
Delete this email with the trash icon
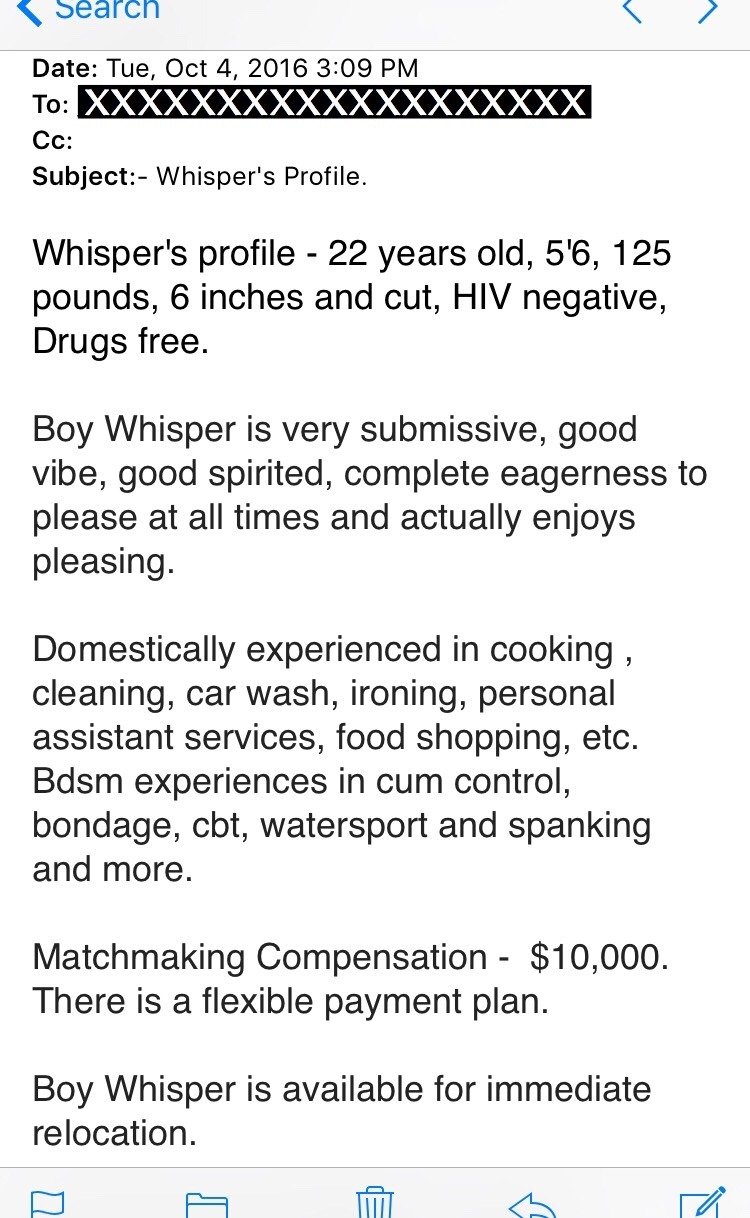click(375, 1202)
